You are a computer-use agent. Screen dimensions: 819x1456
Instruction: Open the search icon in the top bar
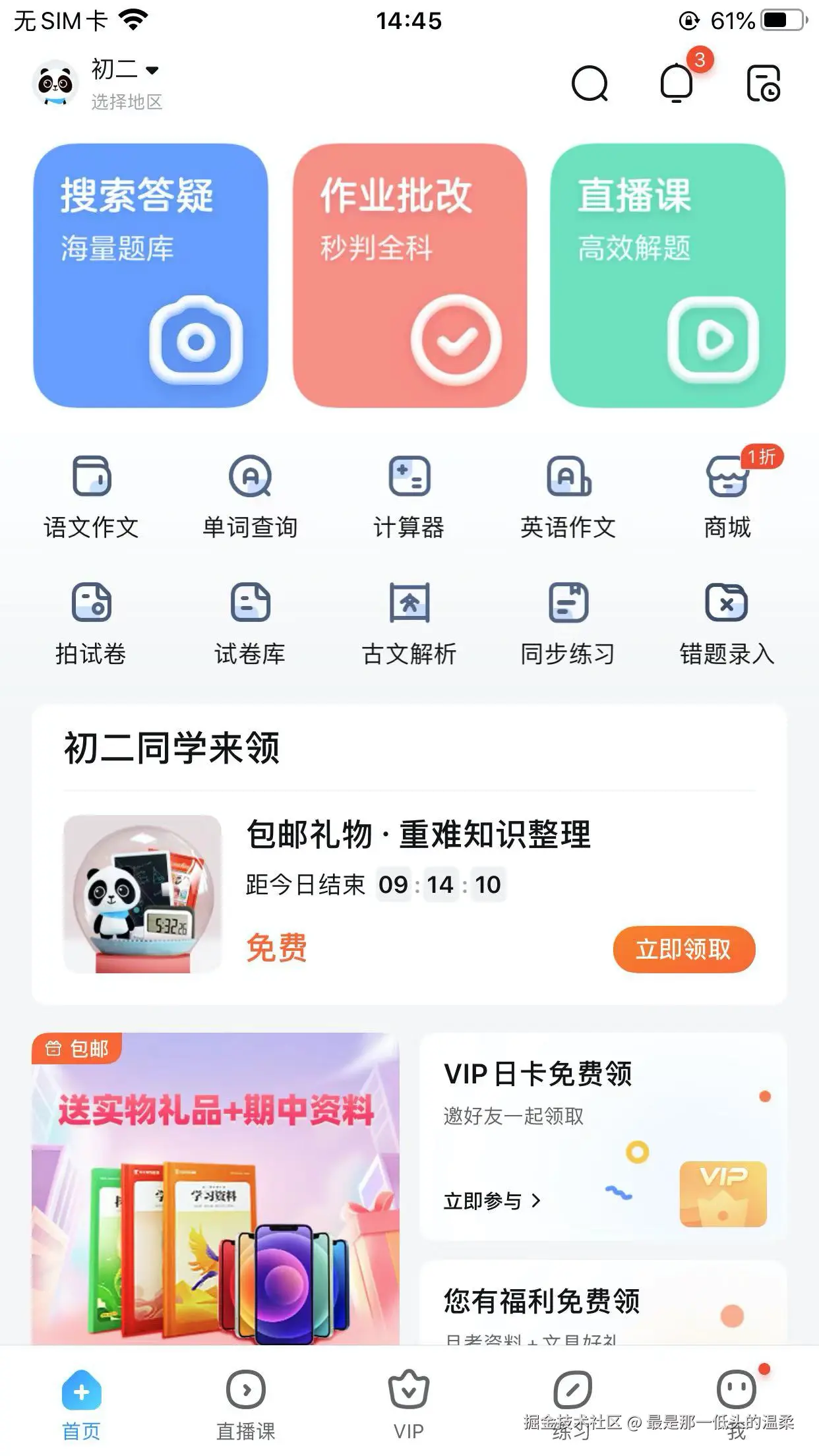tap(589, 84)
